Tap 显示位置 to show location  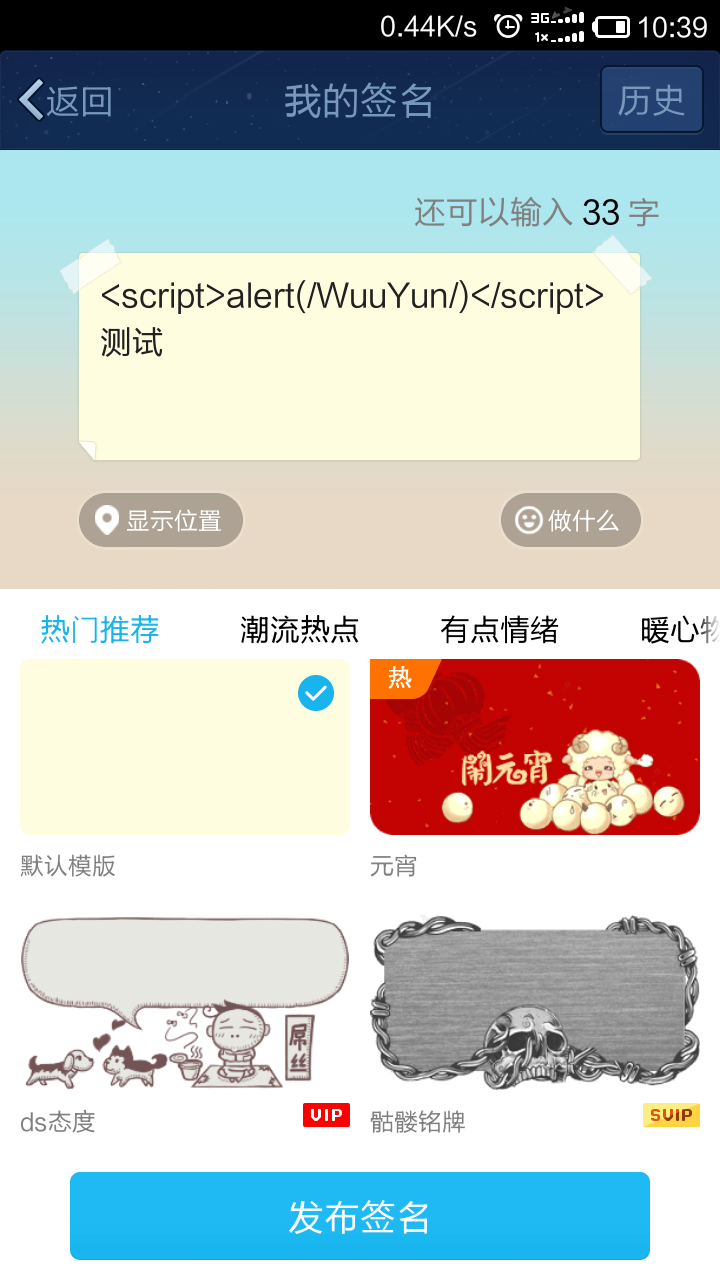click(161, 520)
